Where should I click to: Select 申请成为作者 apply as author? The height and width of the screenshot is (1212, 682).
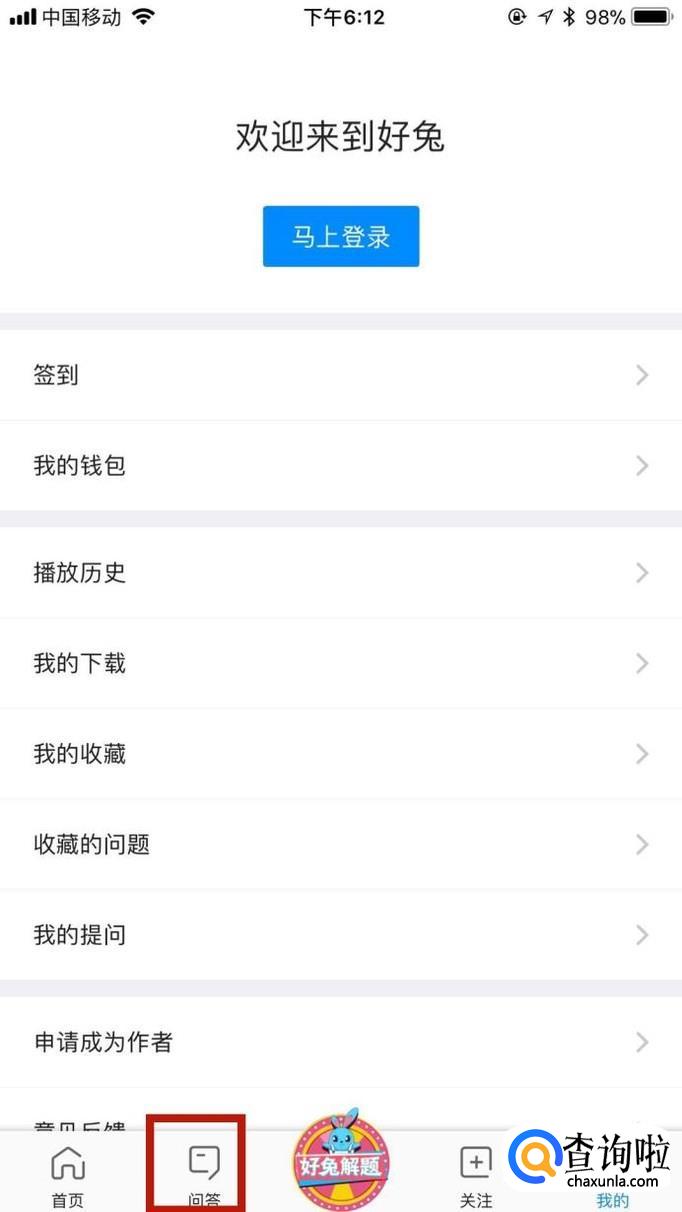(x=340, y=1042)
